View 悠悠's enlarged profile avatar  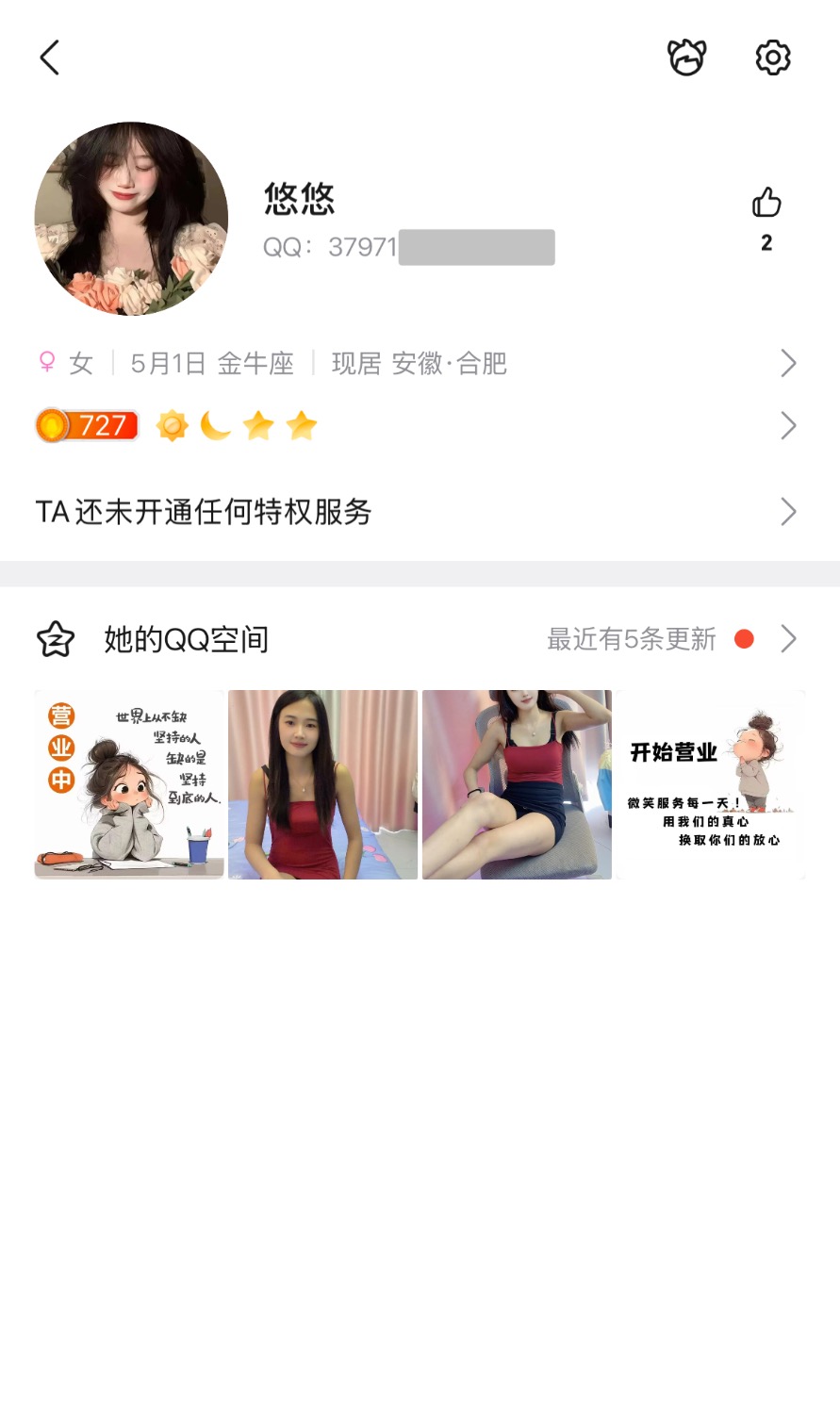(x=131, y=219)
